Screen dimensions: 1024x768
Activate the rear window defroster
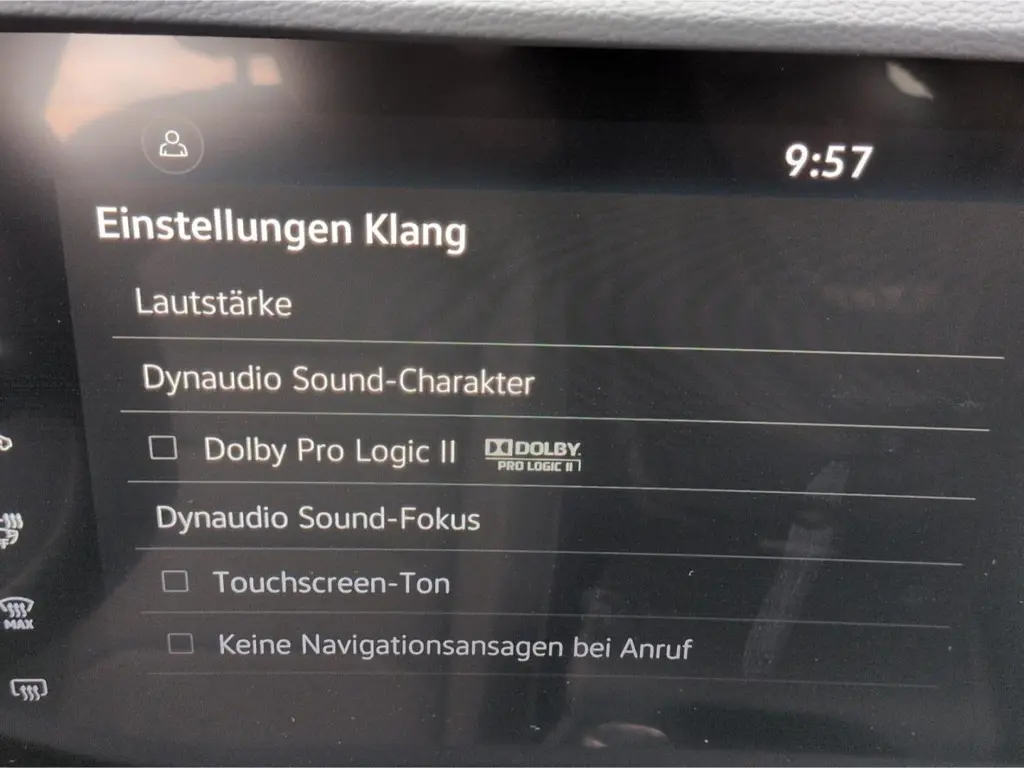[26, 687]
